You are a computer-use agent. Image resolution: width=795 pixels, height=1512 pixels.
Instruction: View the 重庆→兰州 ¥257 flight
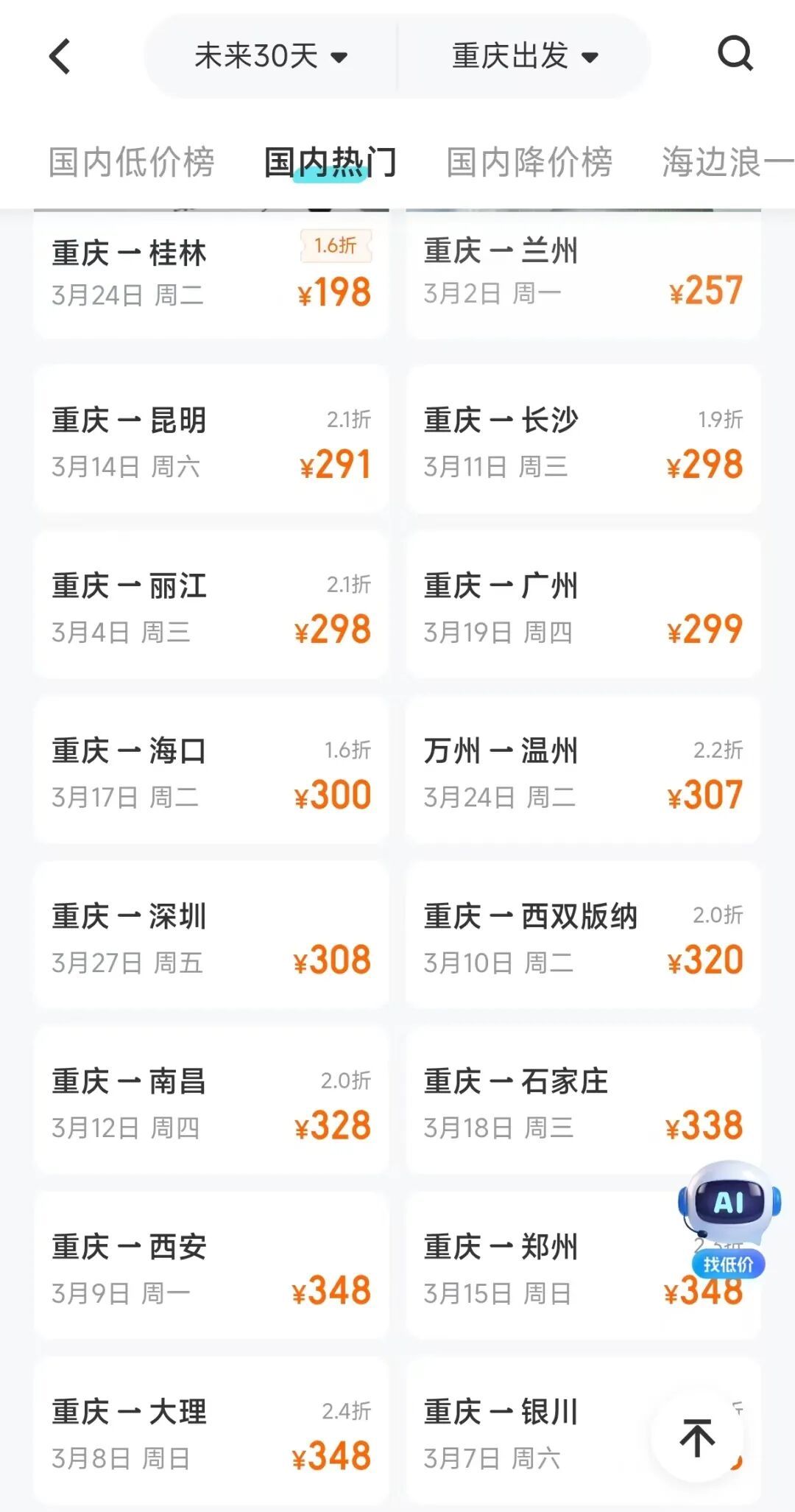(x=583, y=274)
